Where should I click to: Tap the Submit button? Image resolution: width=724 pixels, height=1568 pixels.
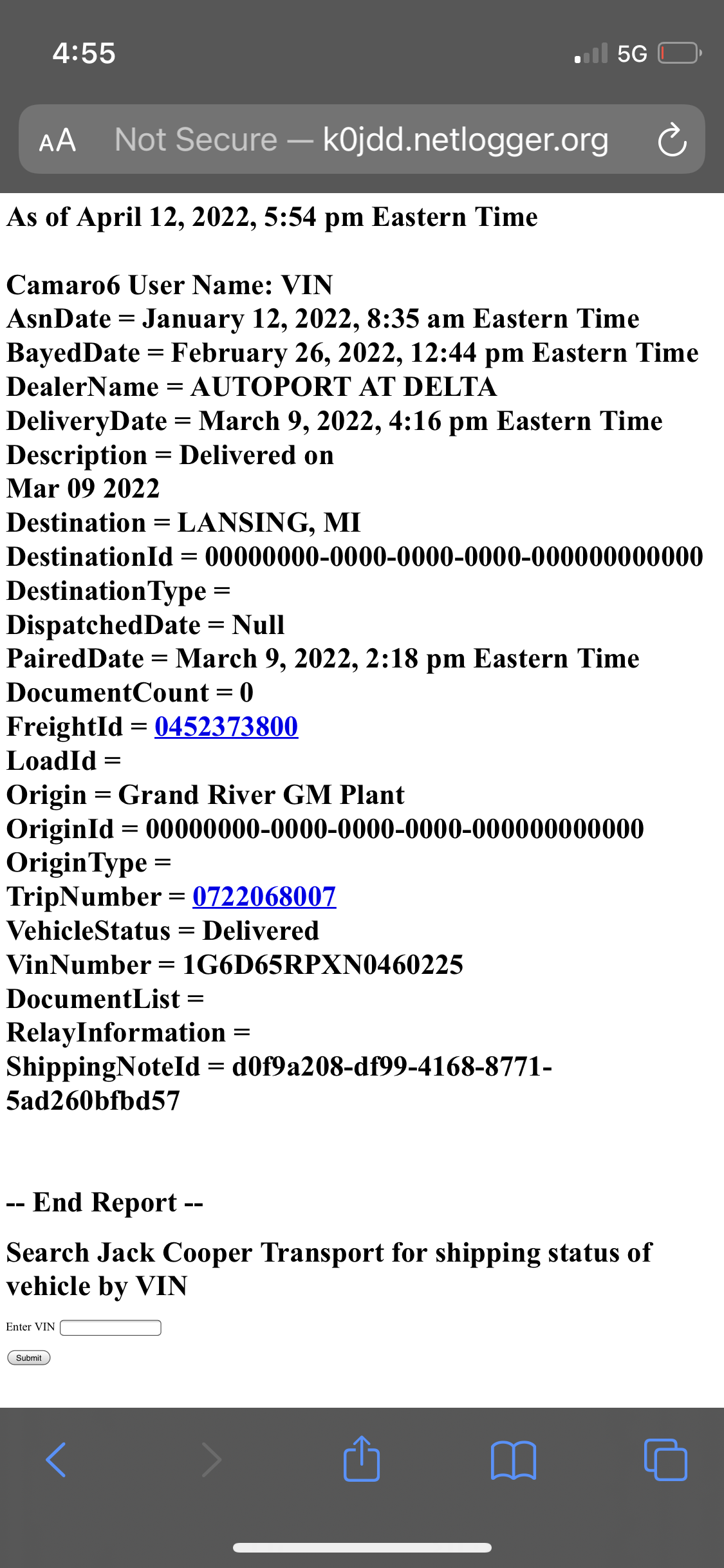(x=29, y=1358)
